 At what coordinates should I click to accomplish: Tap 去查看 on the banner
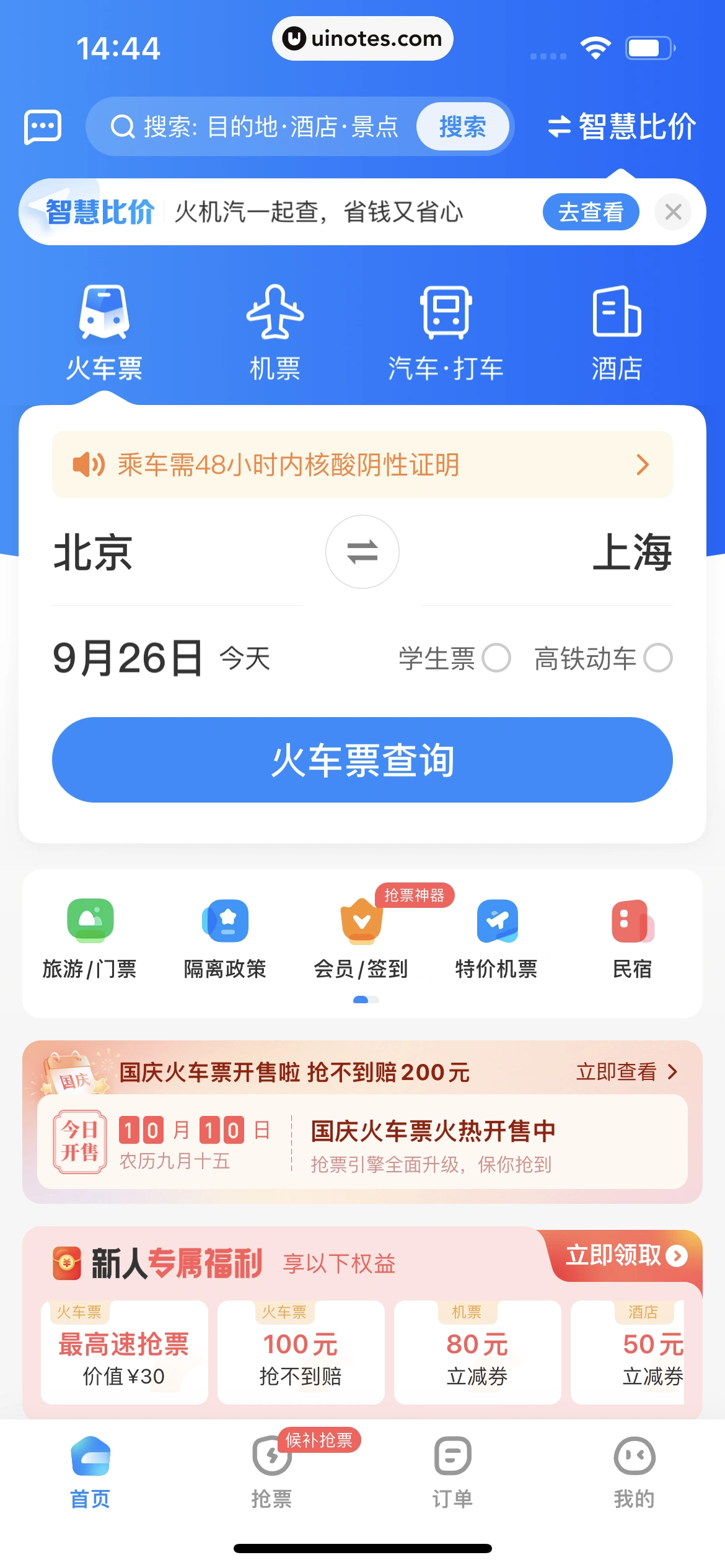[591, 212]
